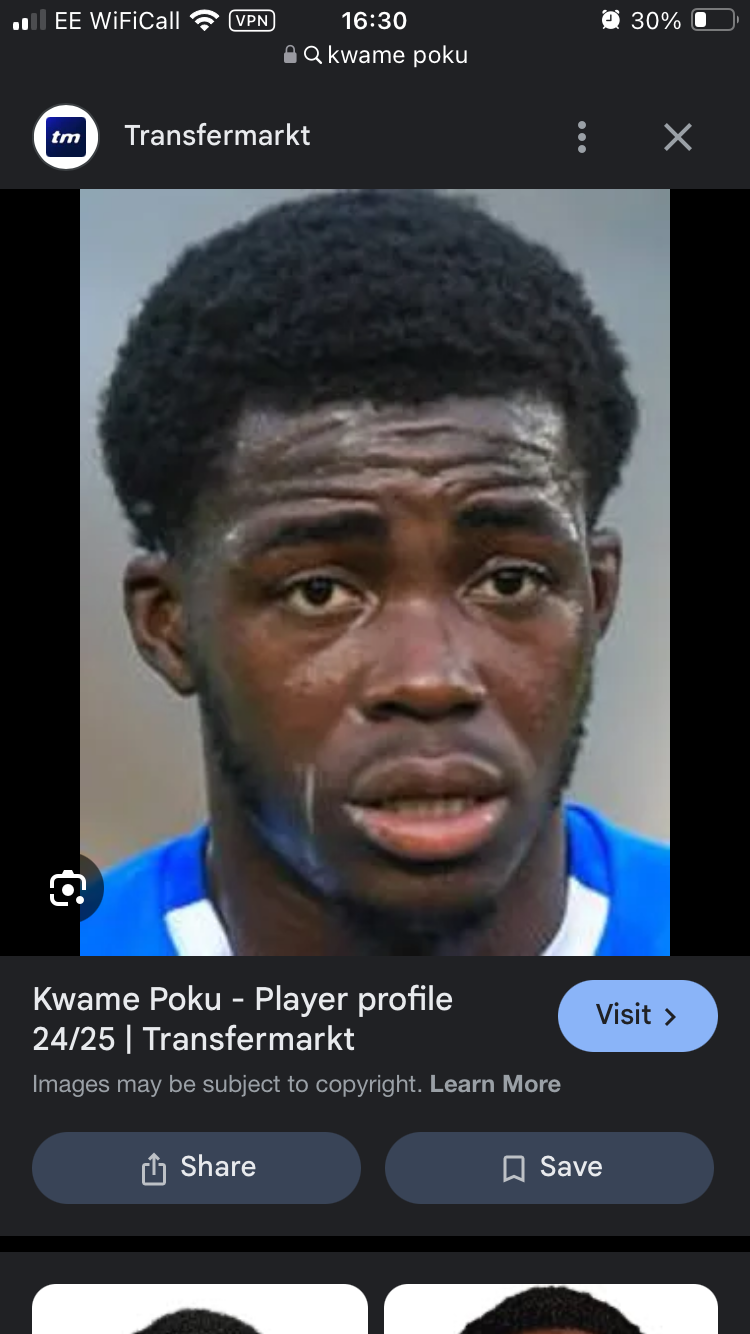View the main image full size
The width and height of the screenshot is (750, 1334).
tap(375, 572)
